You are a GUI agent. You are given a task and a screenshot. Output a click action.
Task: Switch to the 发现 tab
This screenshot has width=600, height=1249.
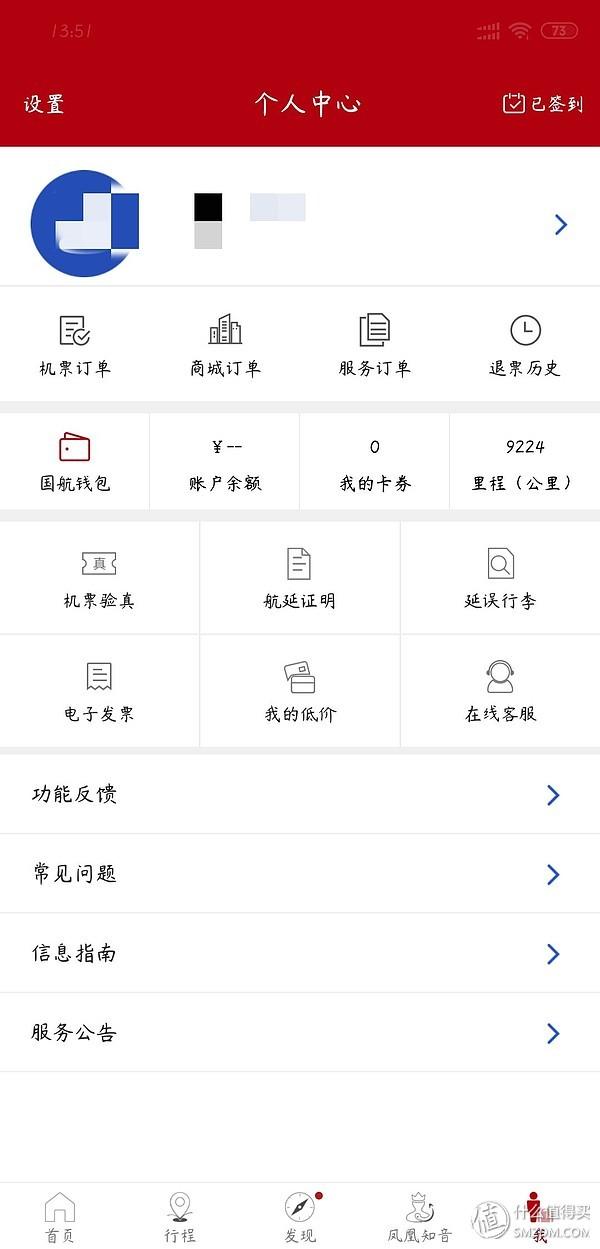tap(300, 1217)
